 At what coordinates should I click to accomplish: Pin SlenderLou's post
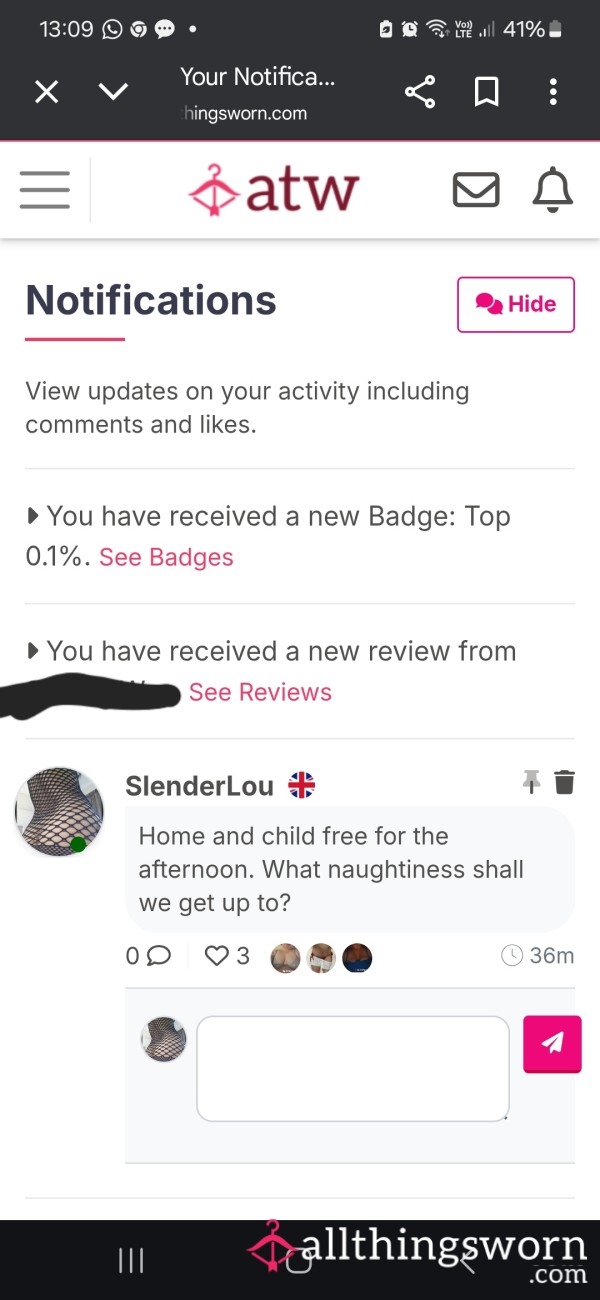532,782
